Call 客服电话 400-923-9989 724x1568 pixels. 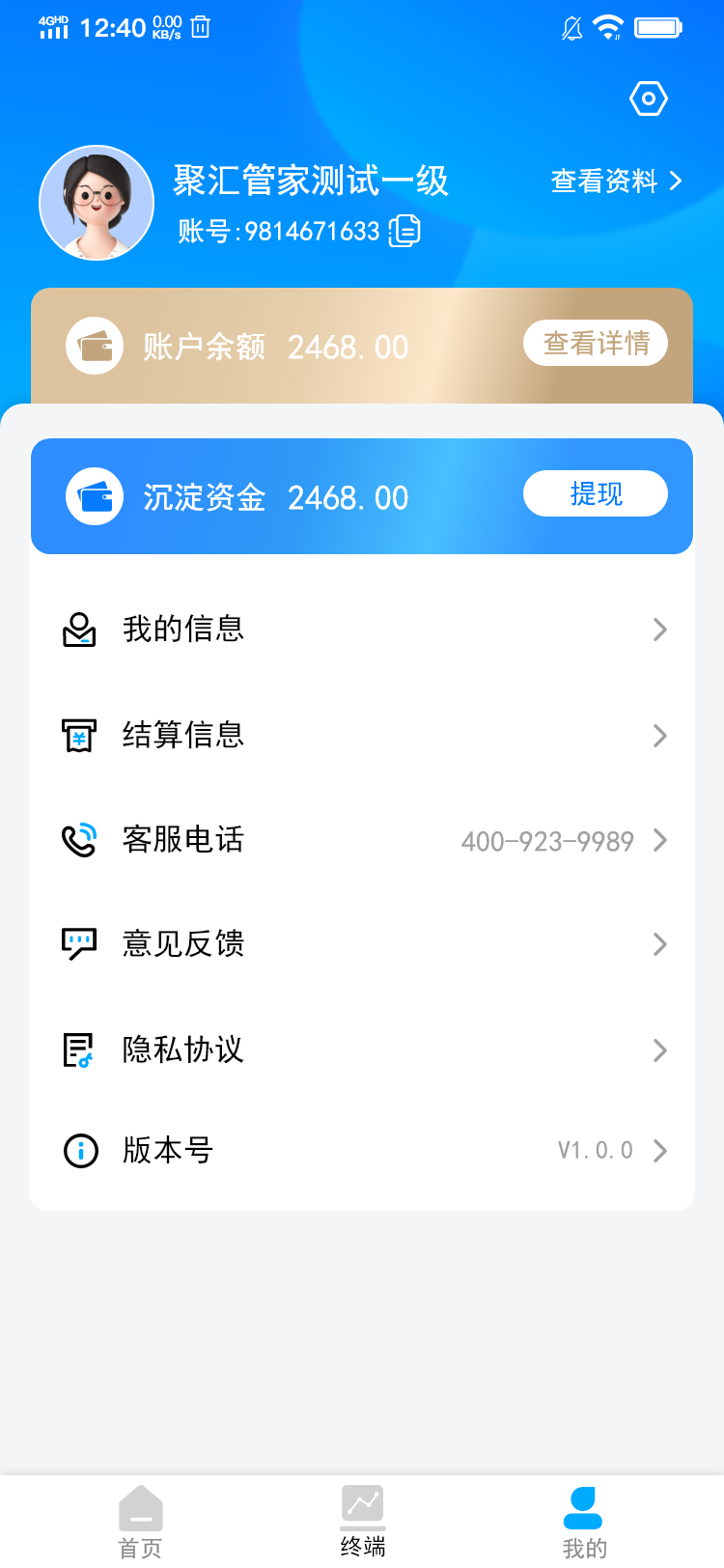pyautogui.click(x=362, y=840)
